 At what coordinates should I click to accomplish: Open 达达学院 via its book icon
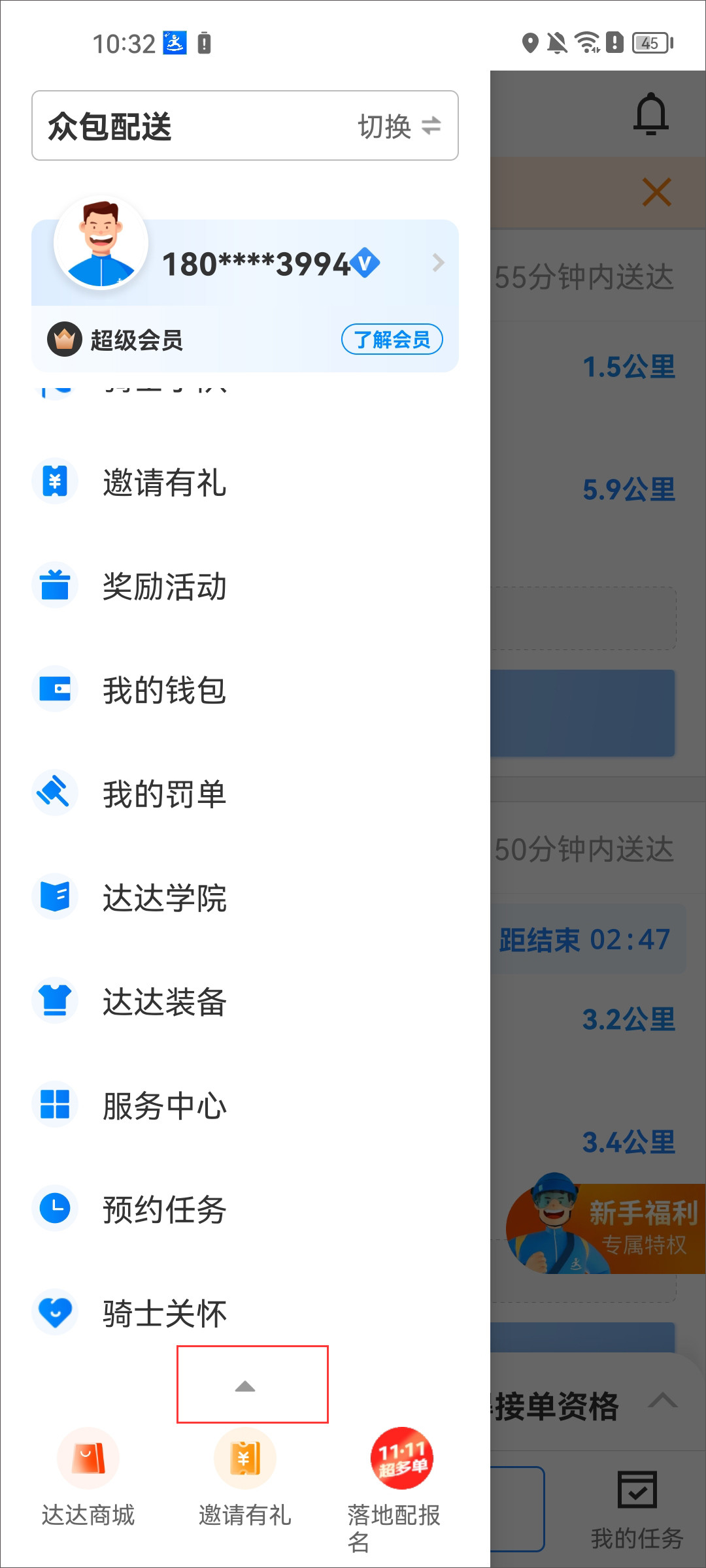pos(55,896)
